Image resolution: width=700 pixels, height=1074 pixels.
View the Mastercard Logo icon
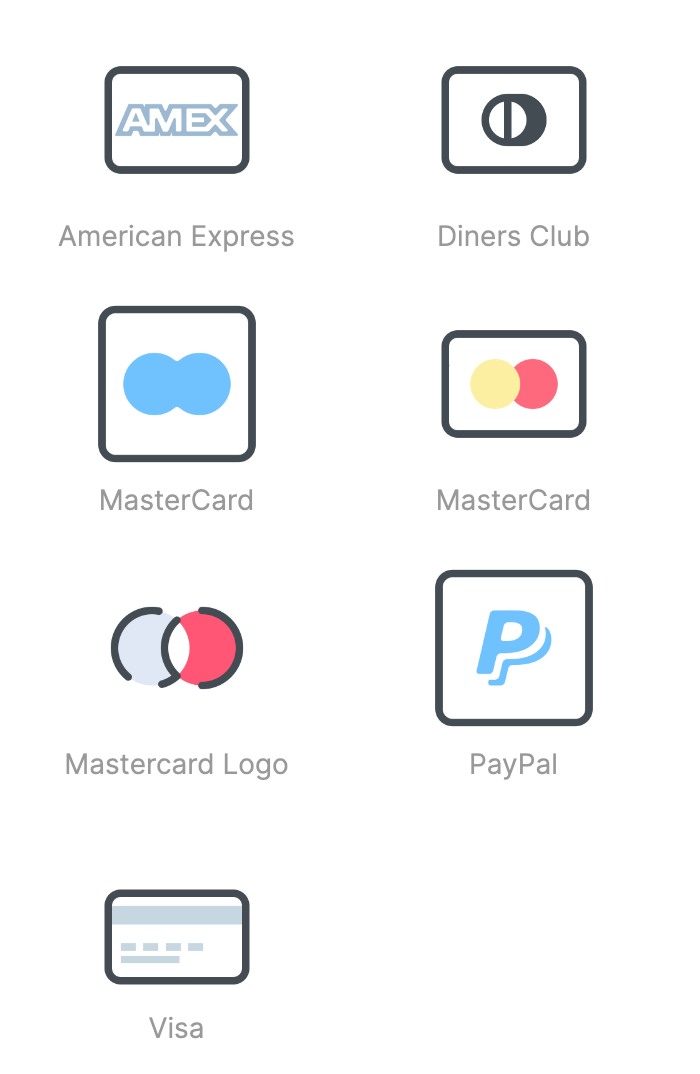(x=177, y=648)
